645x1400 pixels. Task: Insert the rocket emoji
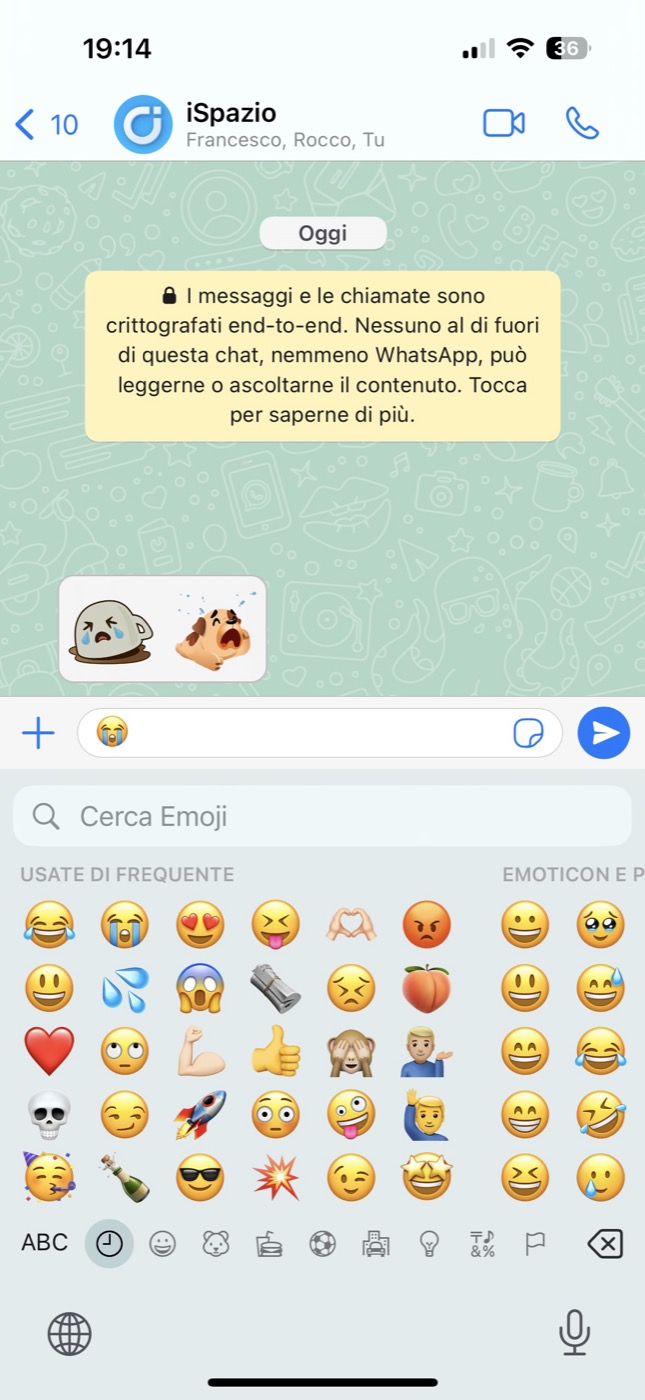[200, 1114]
